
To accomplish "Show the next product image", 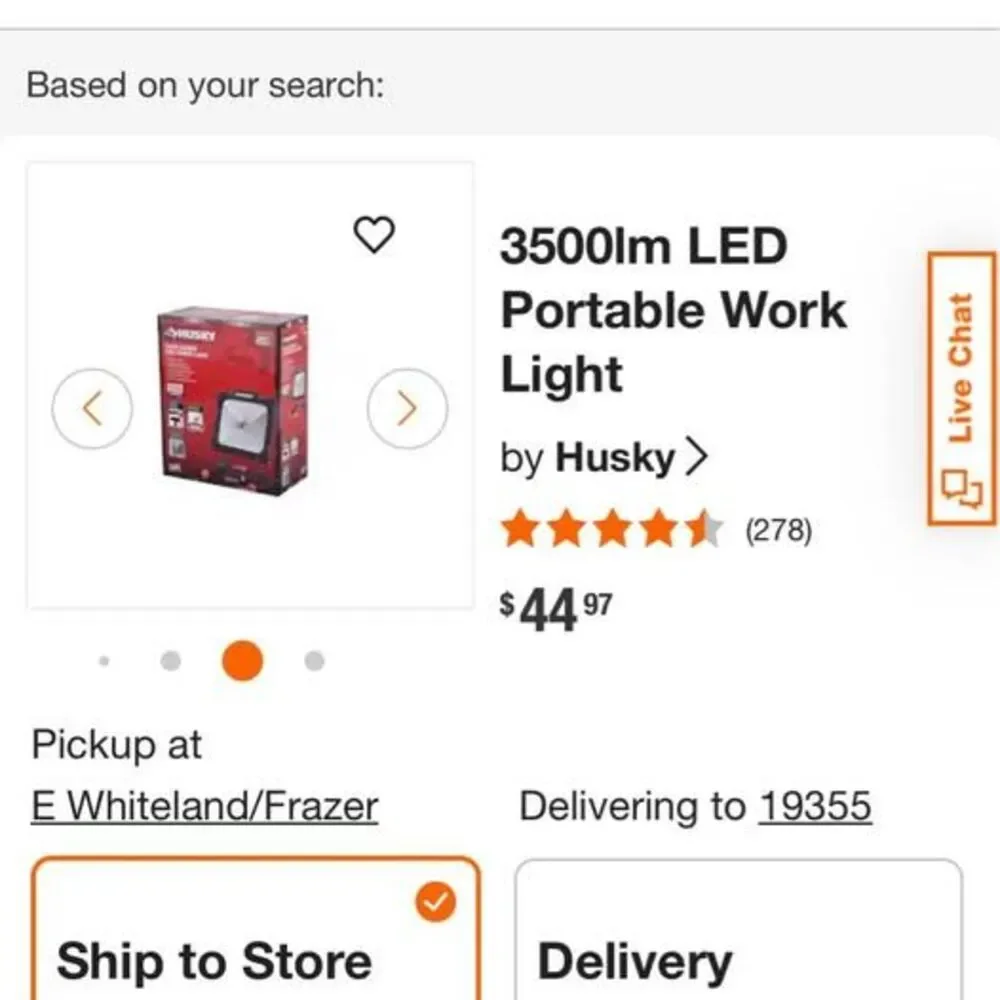I will pos(406,408).
